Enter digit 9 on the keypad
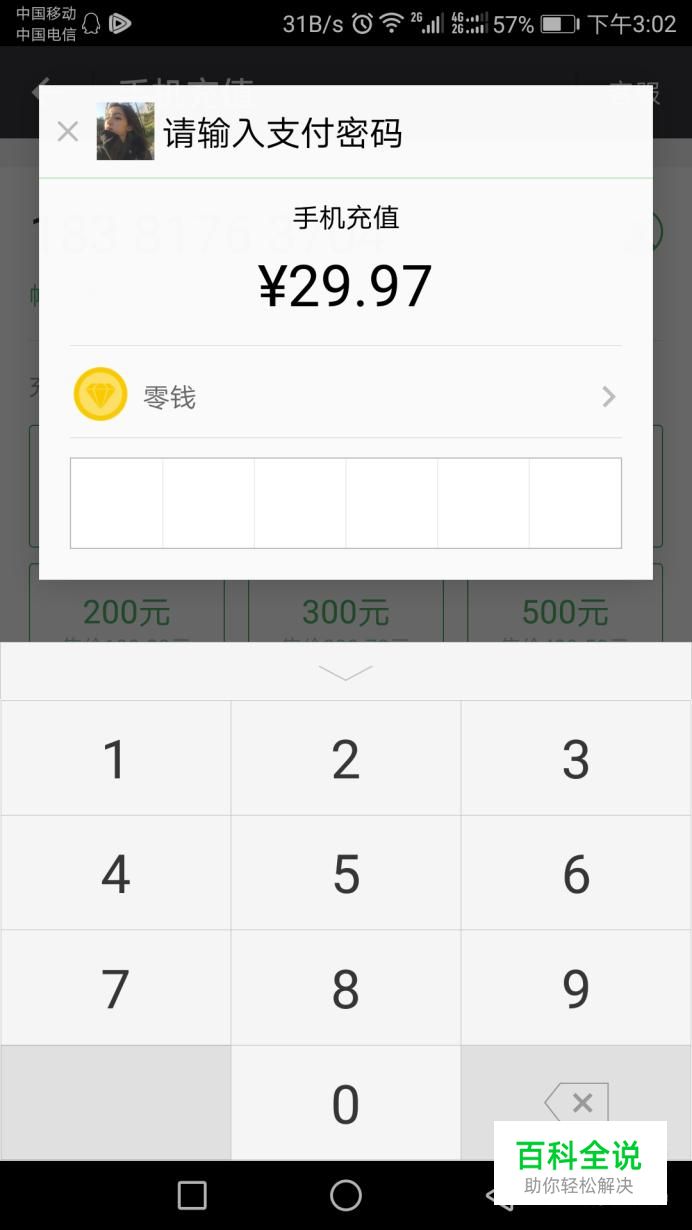692x1230 pixels. (x=577, y=989)
